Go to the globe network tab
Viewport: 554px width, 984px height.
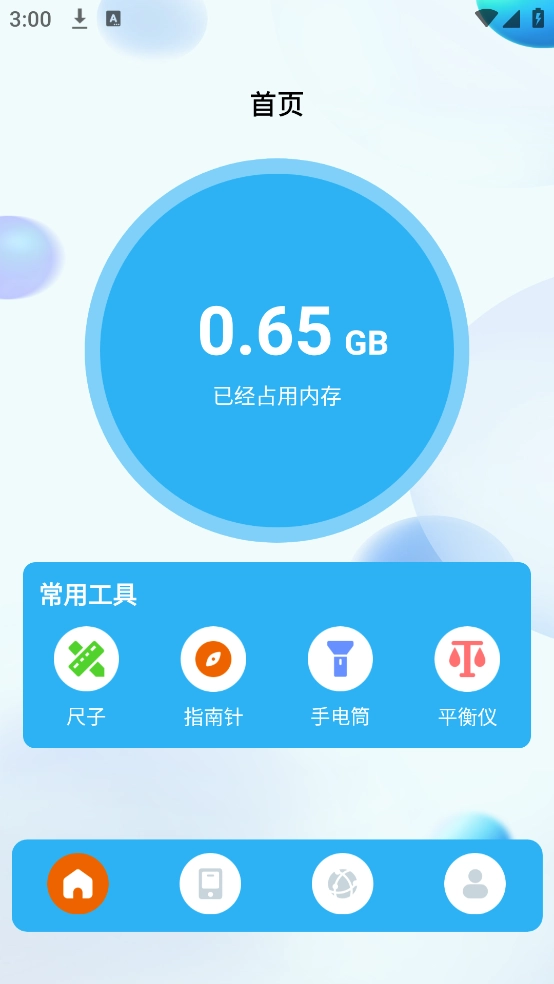(343, 884)
